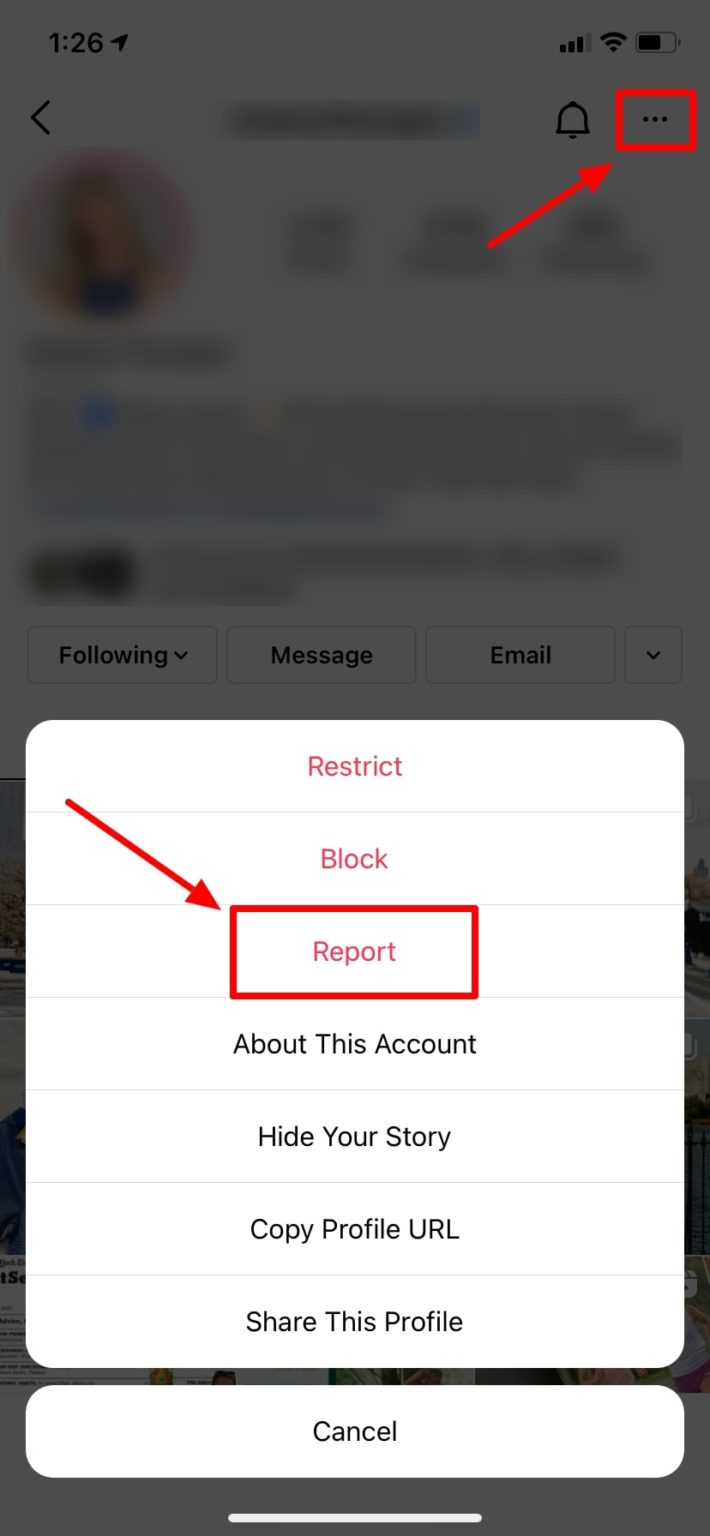Open the three-dot overflow menu

655,120
